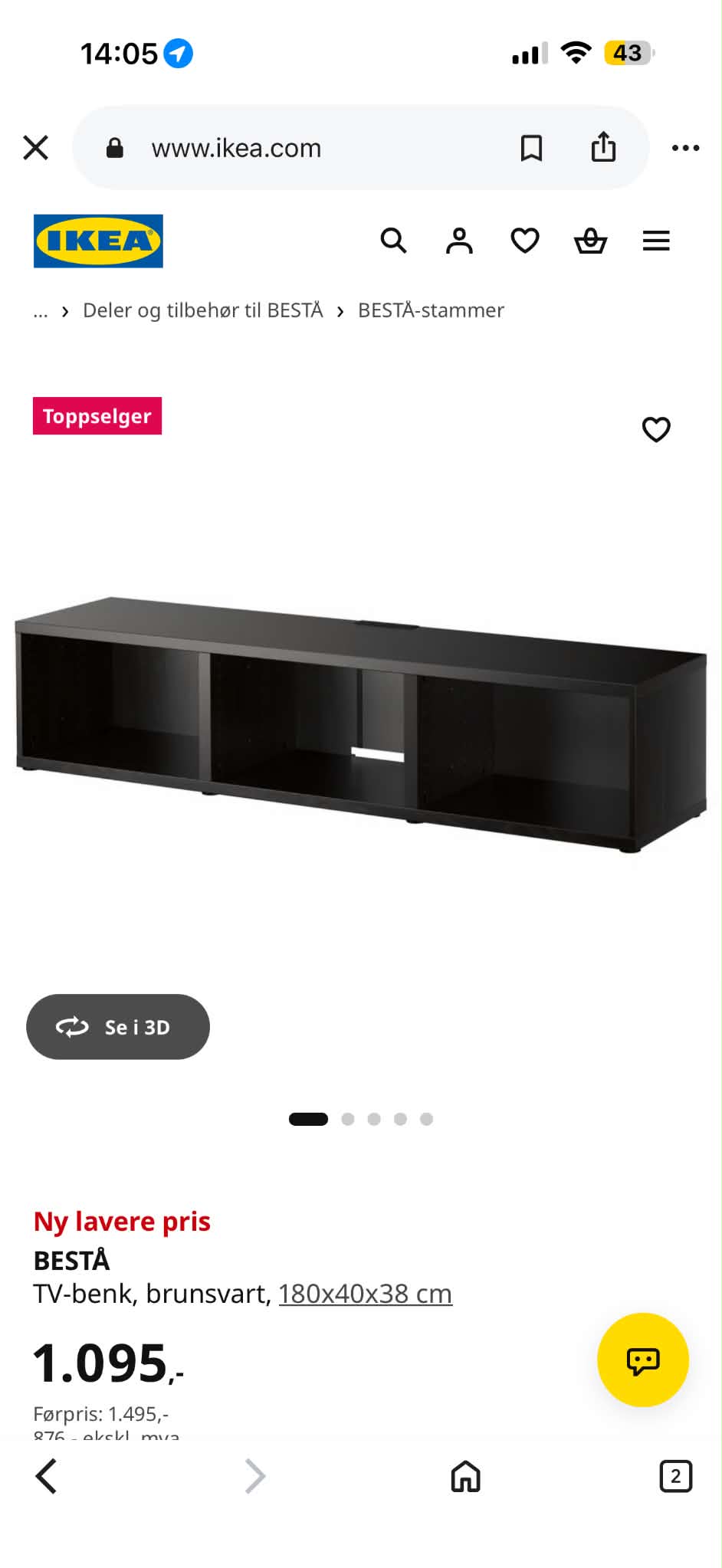View the product with Se i 3D

[118, 1027]
